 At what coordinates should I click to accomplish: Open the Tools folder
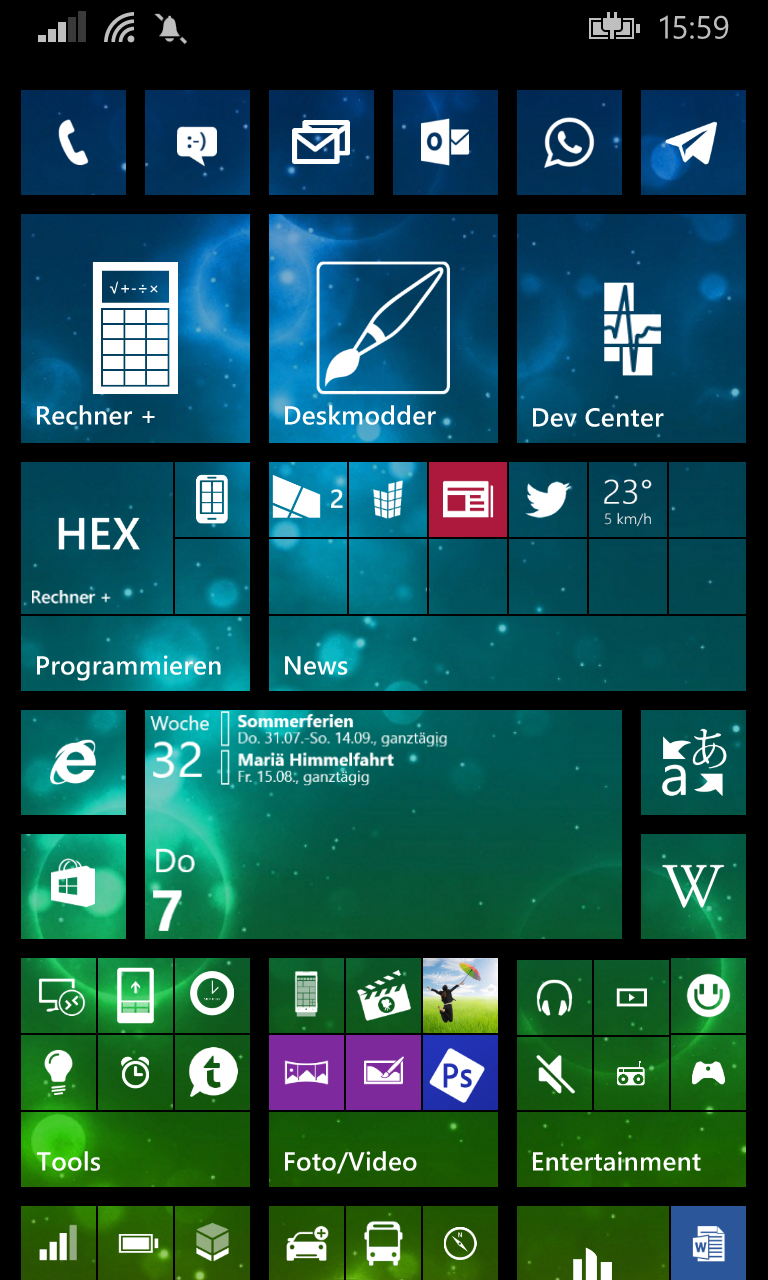coord(135,1072)
